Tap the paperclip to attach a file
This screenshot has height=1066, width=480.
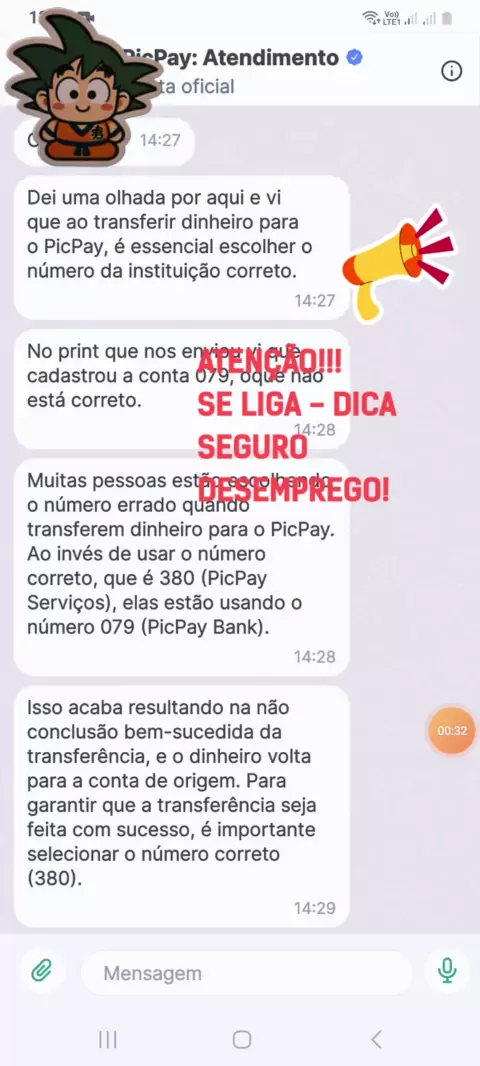point(42,970)
